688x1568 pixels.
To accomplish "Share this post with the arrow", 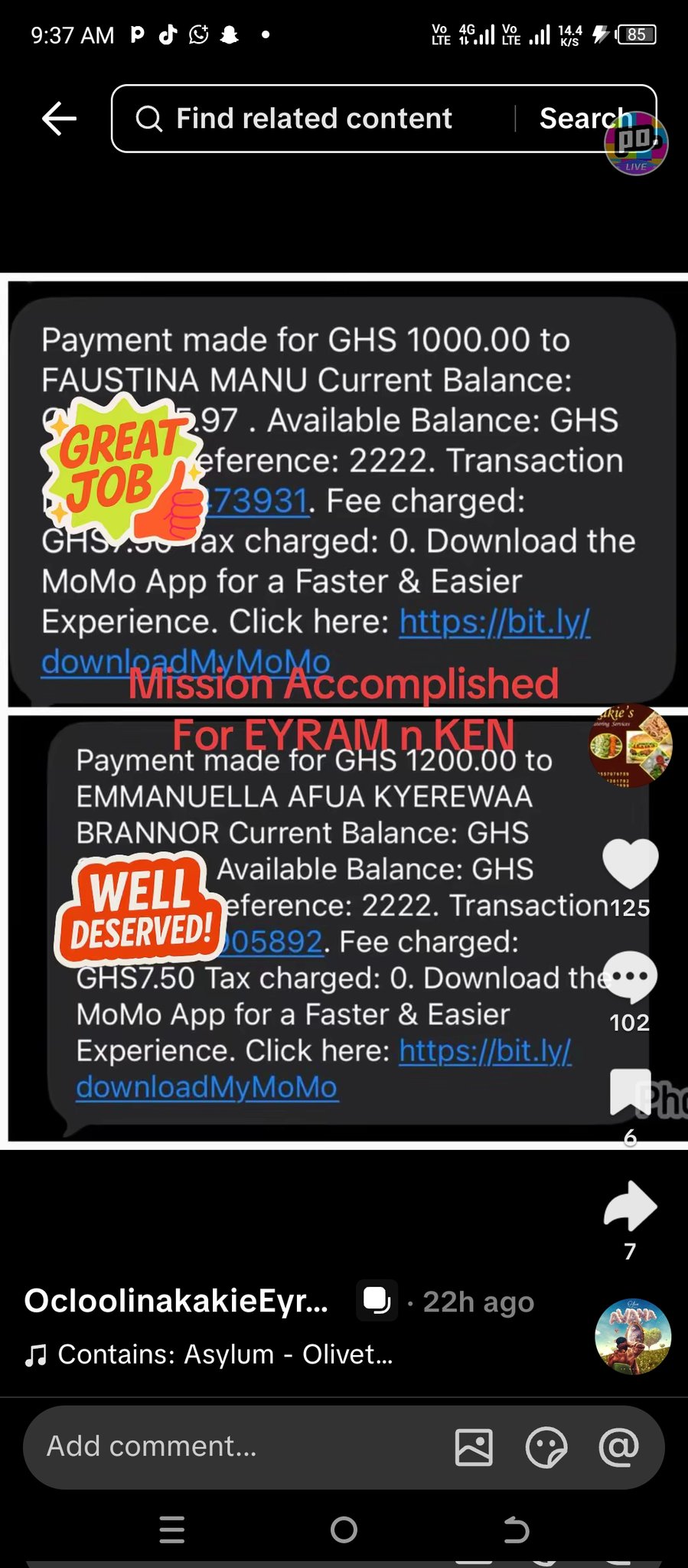I will [630, 1206].
